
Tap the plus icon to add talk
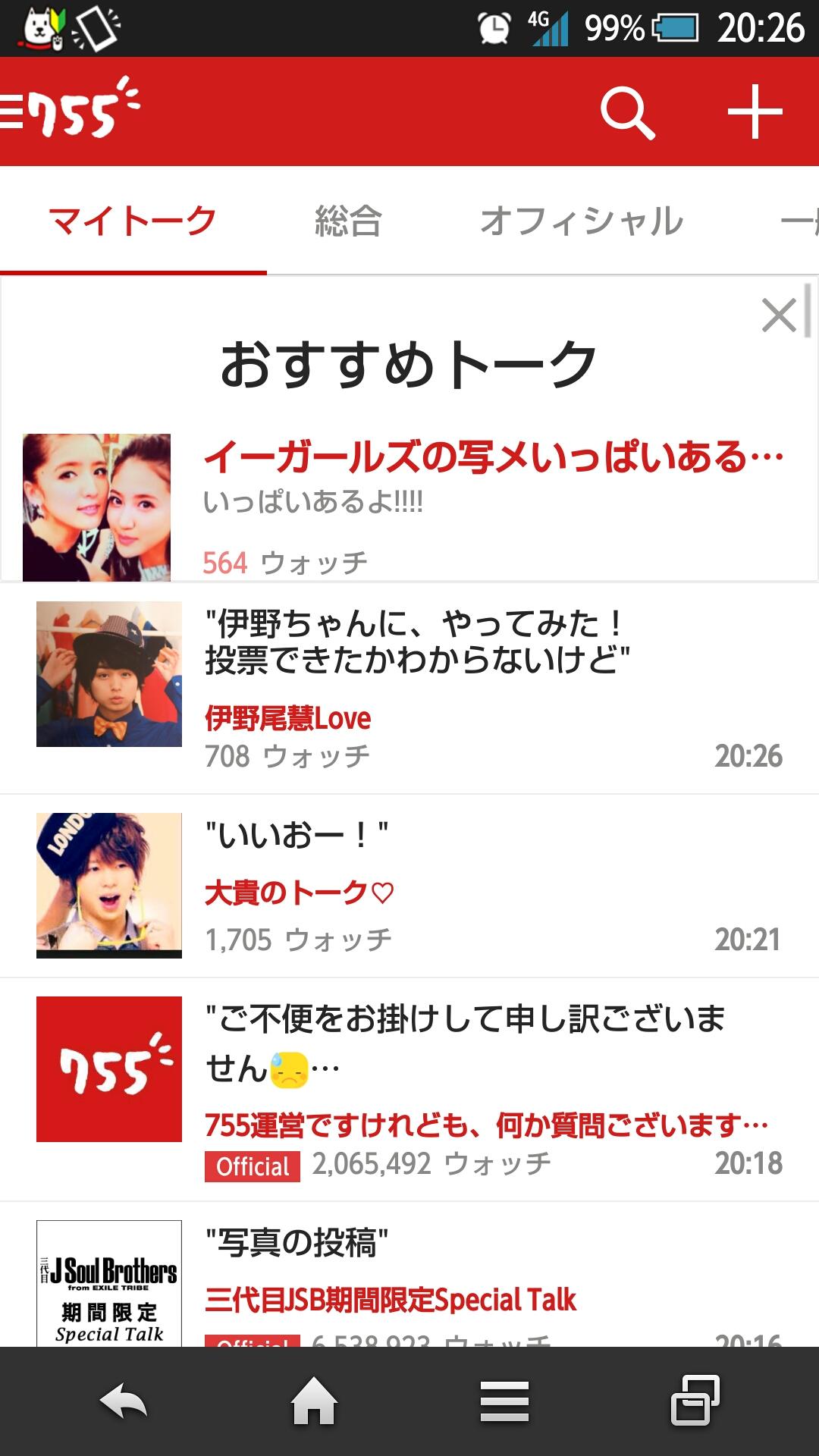pyautogui.click(x=755, y=112)
